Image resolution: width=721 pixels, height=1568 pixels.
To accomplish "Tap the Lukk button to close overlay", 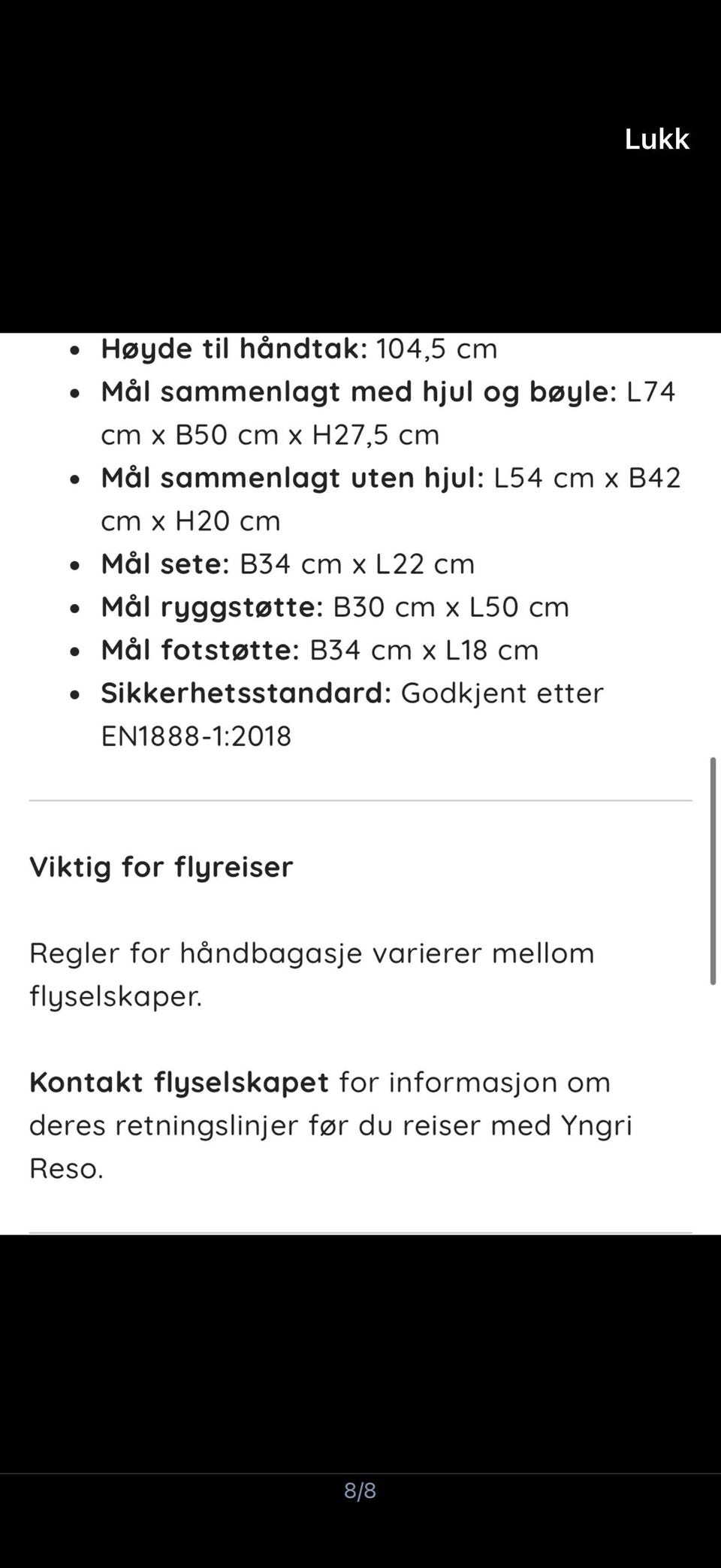I will 656,139.
